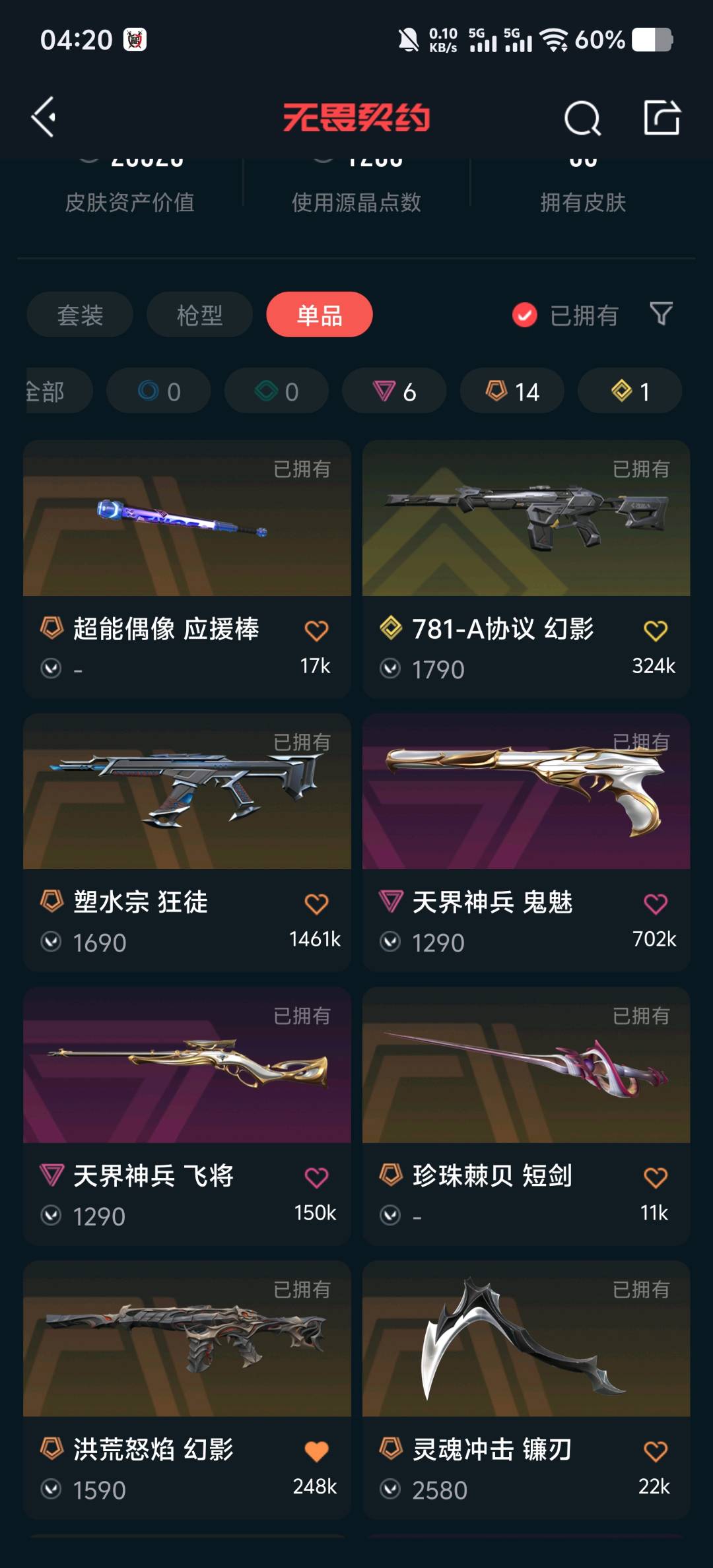Switch to the 套装 tab

click(x=80, y=315)
